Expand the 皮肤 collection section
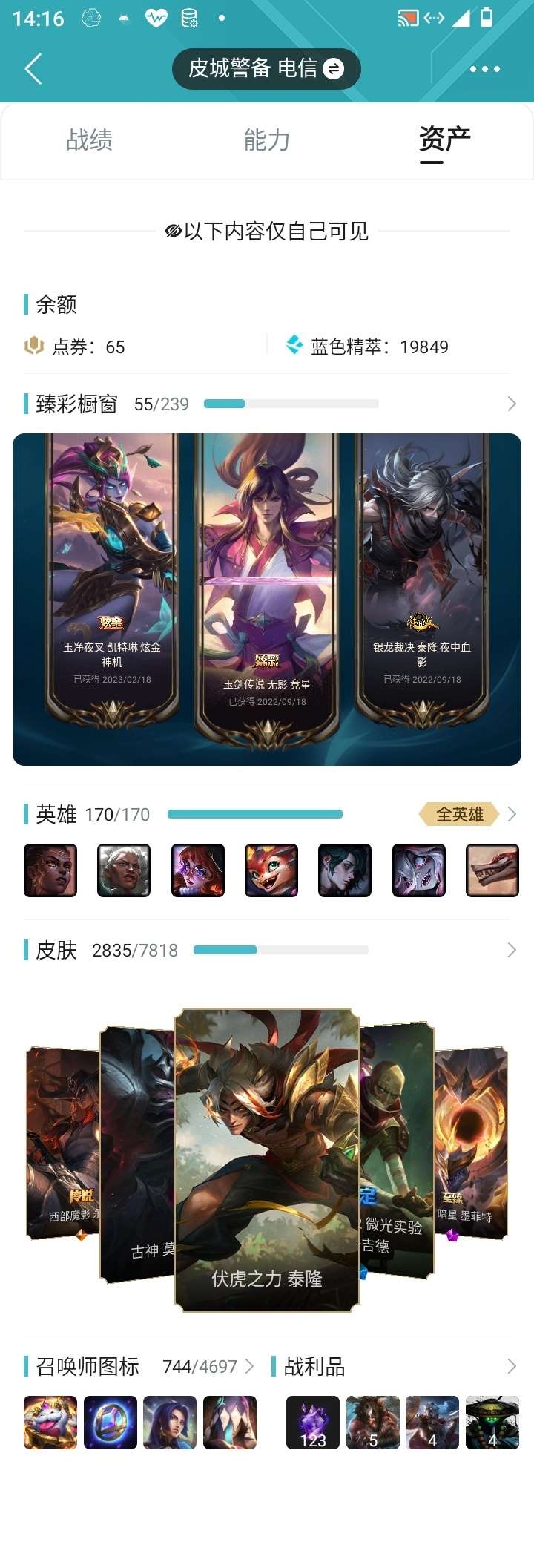 [511, 950]
